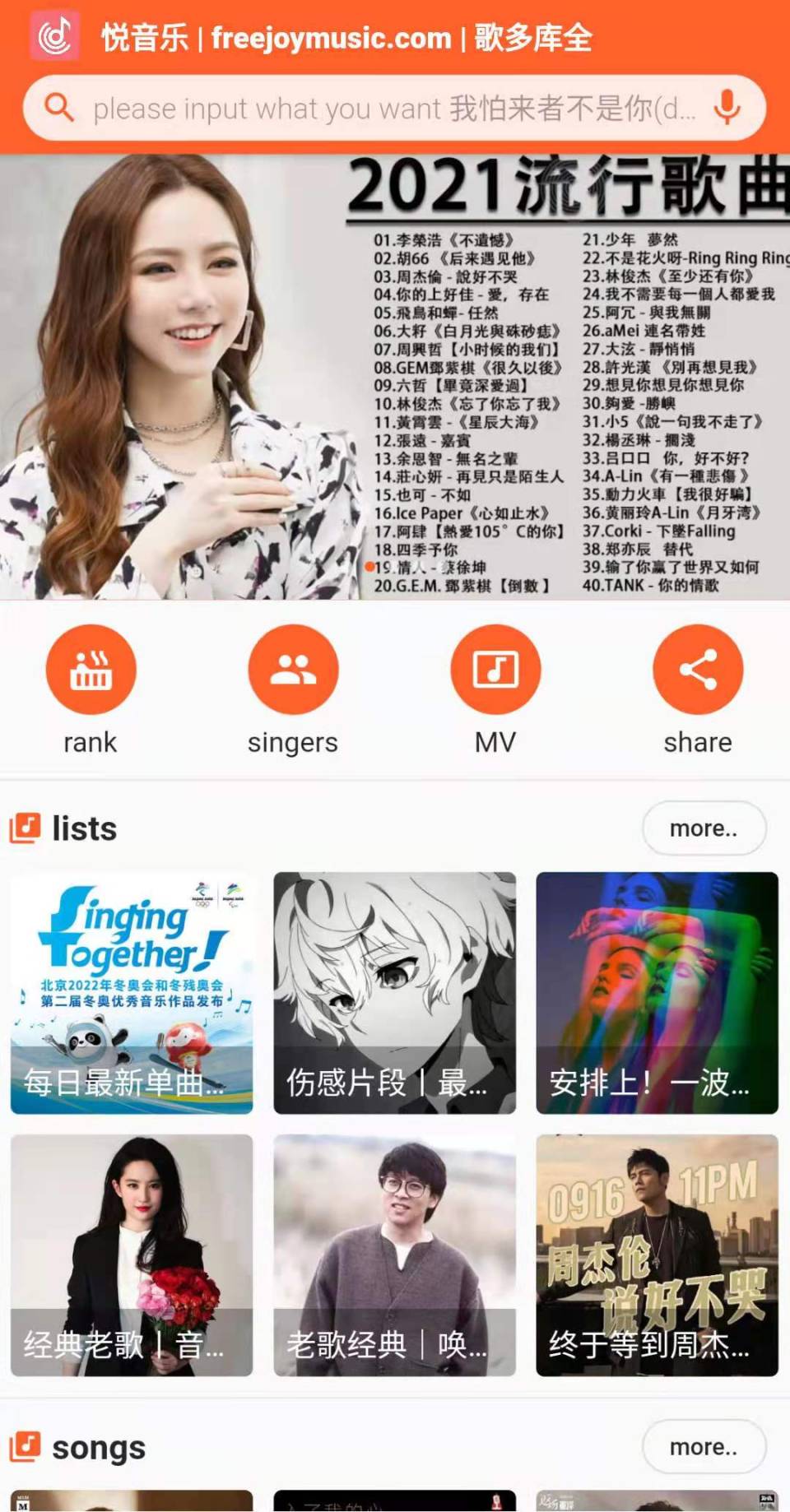Screen dimensions: 790x1512
Task: Open the 每日最新单曲 playlist
Action: click(x=132, y=993)
